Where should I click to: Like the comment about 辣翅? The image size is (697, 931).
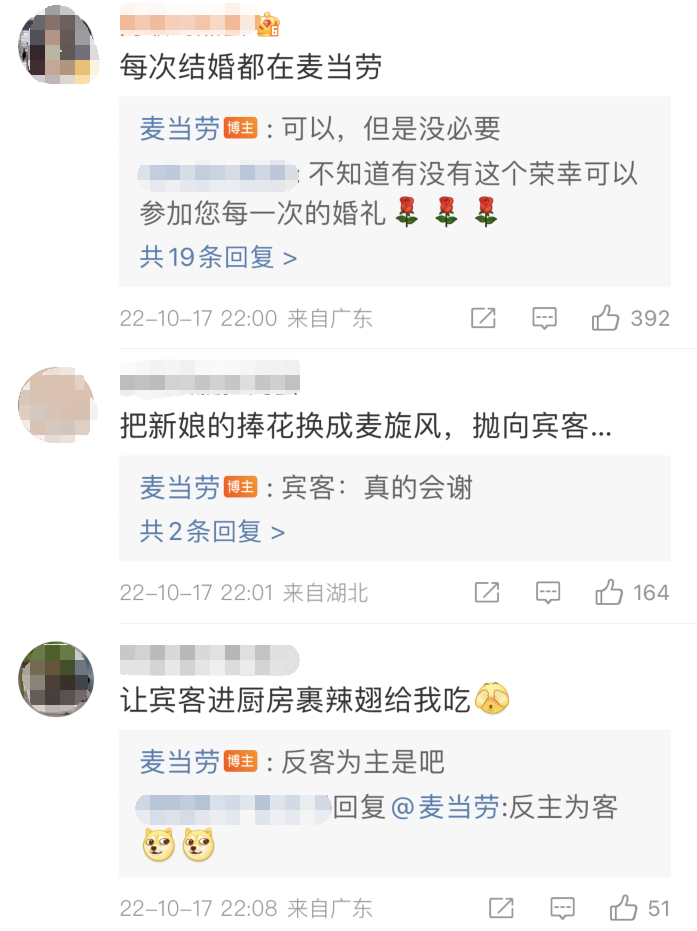(x=624, y=908)
